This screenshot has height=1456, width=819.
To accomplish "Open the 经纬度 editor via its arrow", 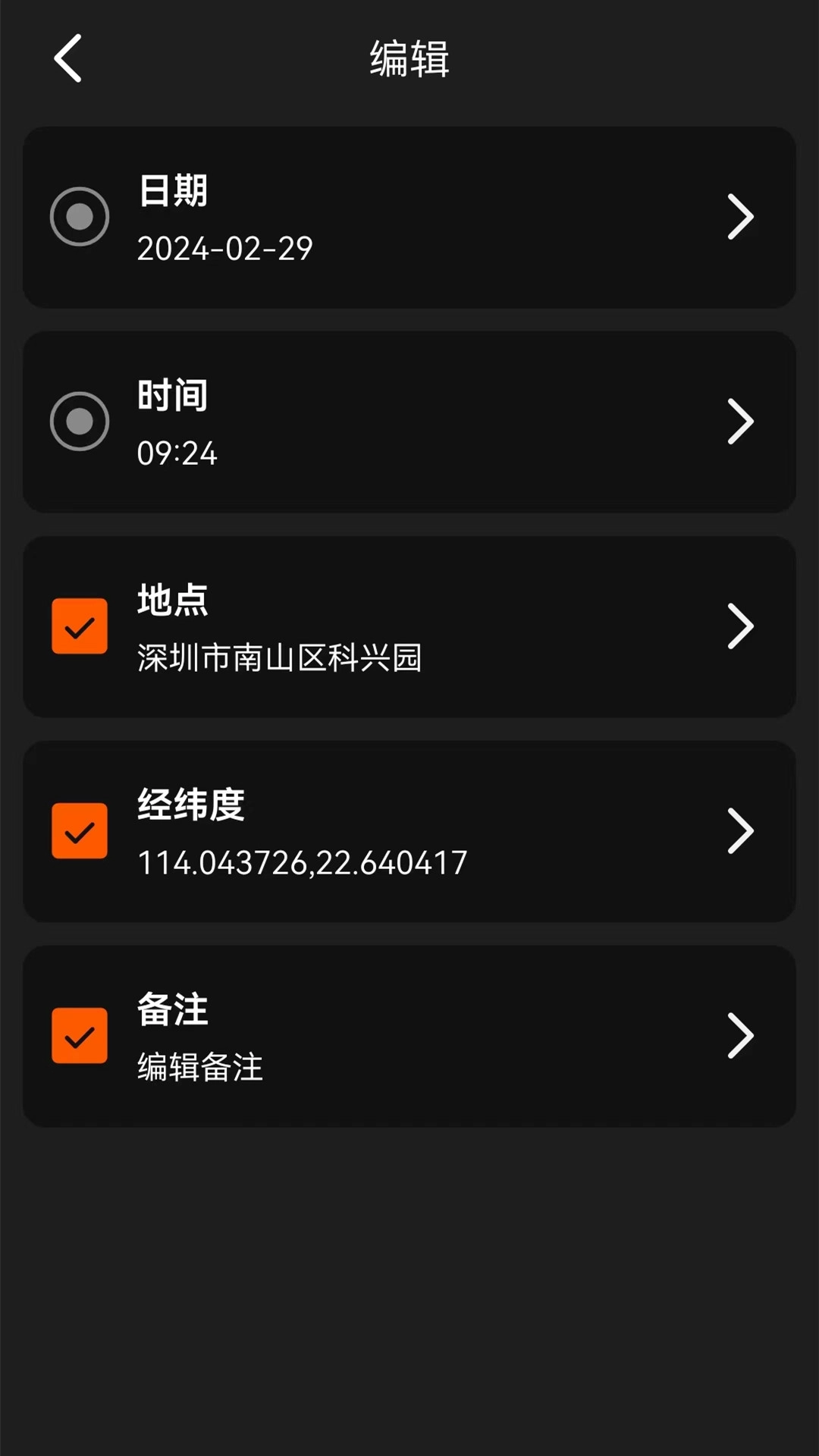I will point(741,831).
